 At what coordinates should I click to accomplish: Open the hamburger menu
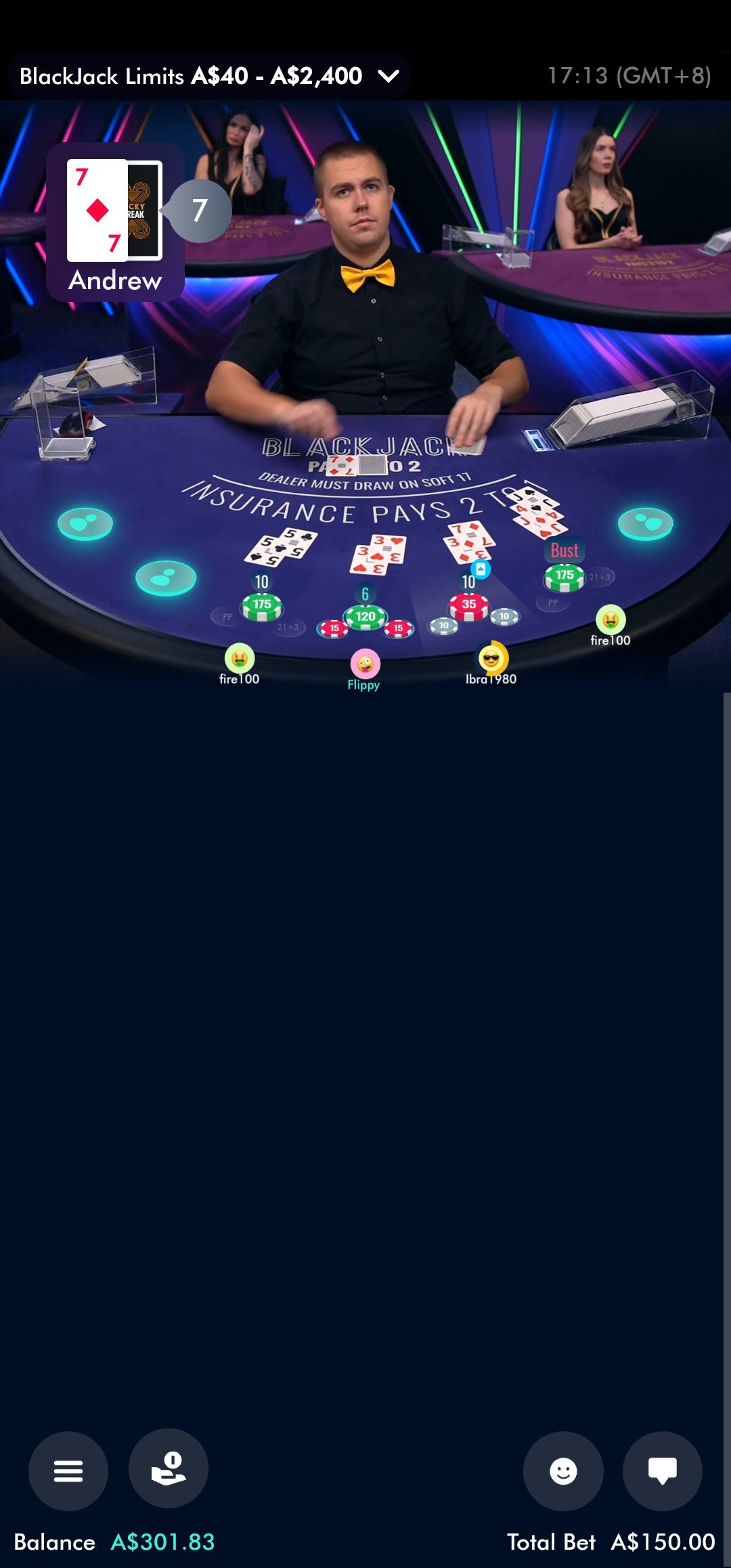(68, 1471)
